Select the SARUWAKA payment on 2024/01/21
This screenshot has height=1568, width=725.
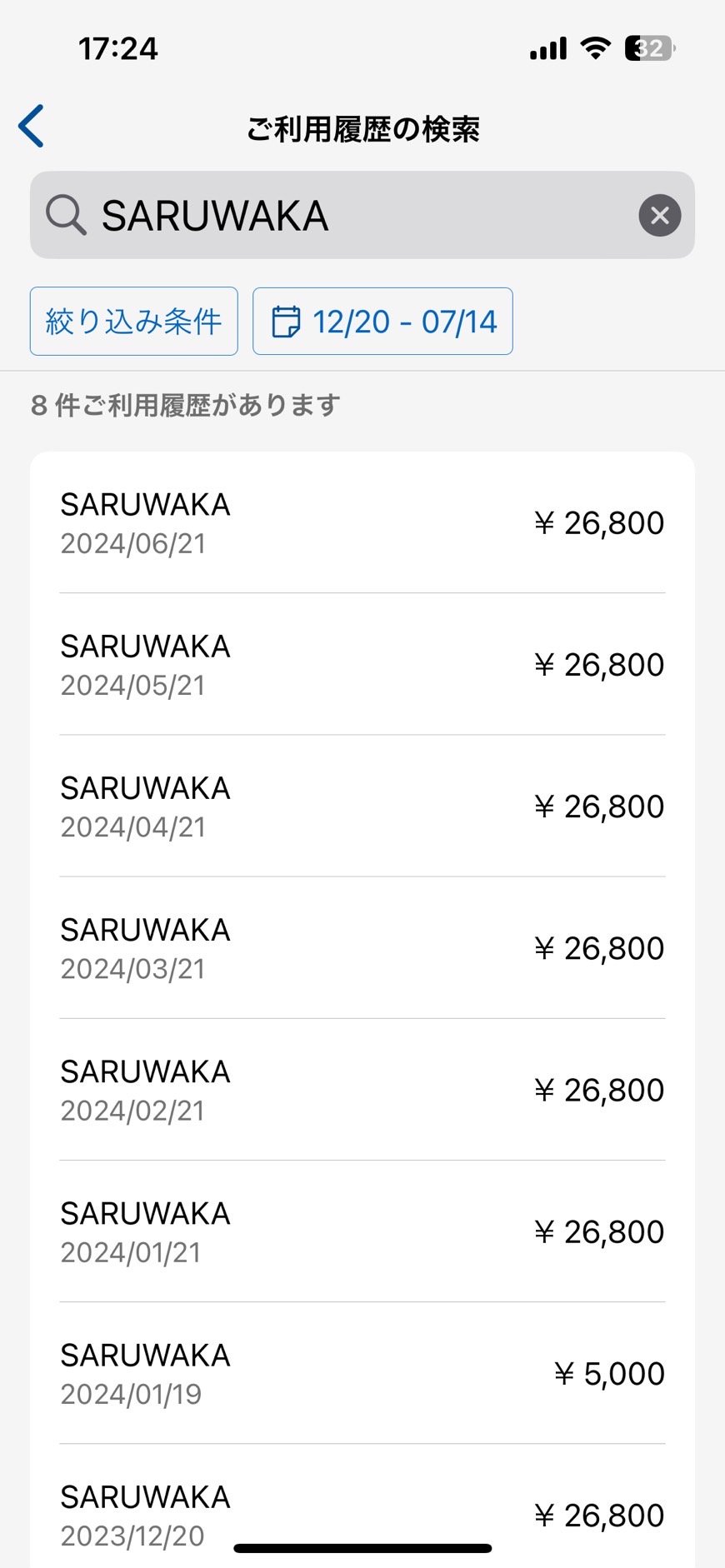[x=362, y=1231]
